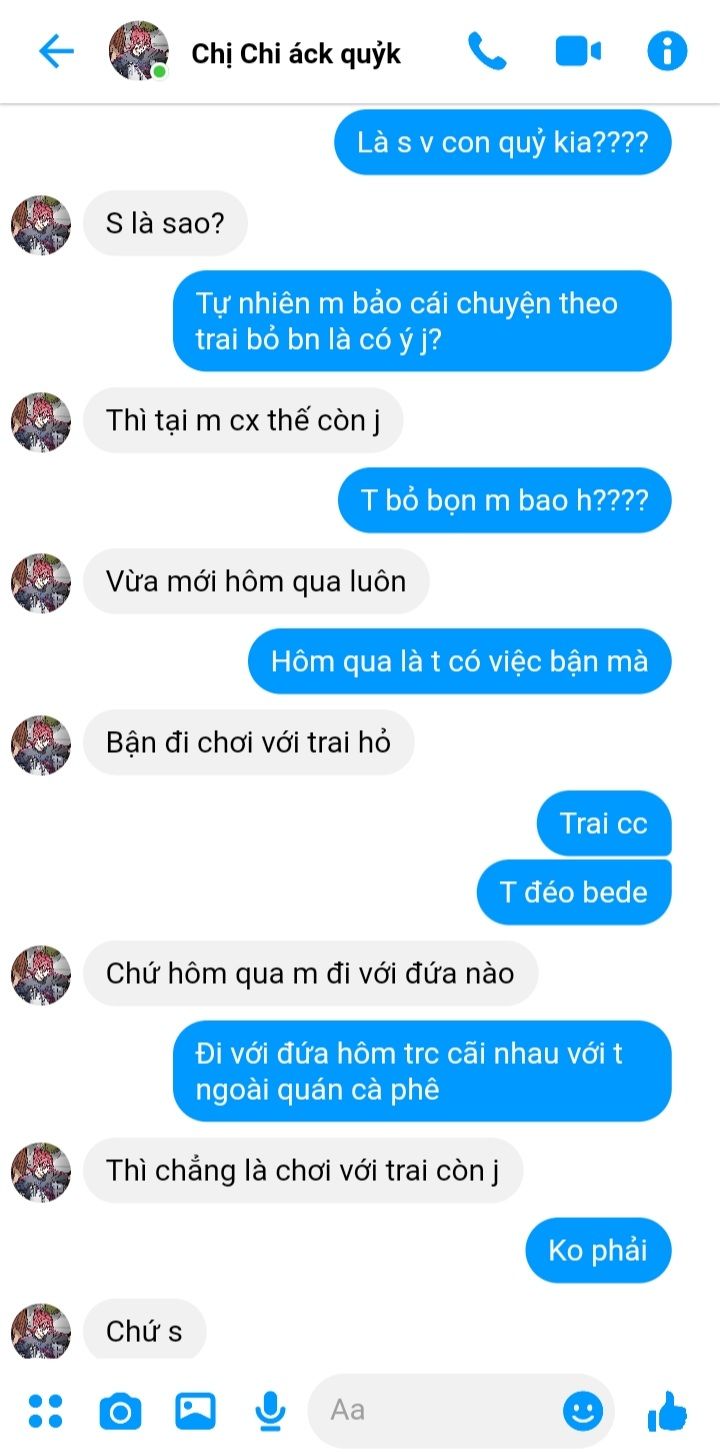
Task: Open the gallery image picker
Action: 196,1411
